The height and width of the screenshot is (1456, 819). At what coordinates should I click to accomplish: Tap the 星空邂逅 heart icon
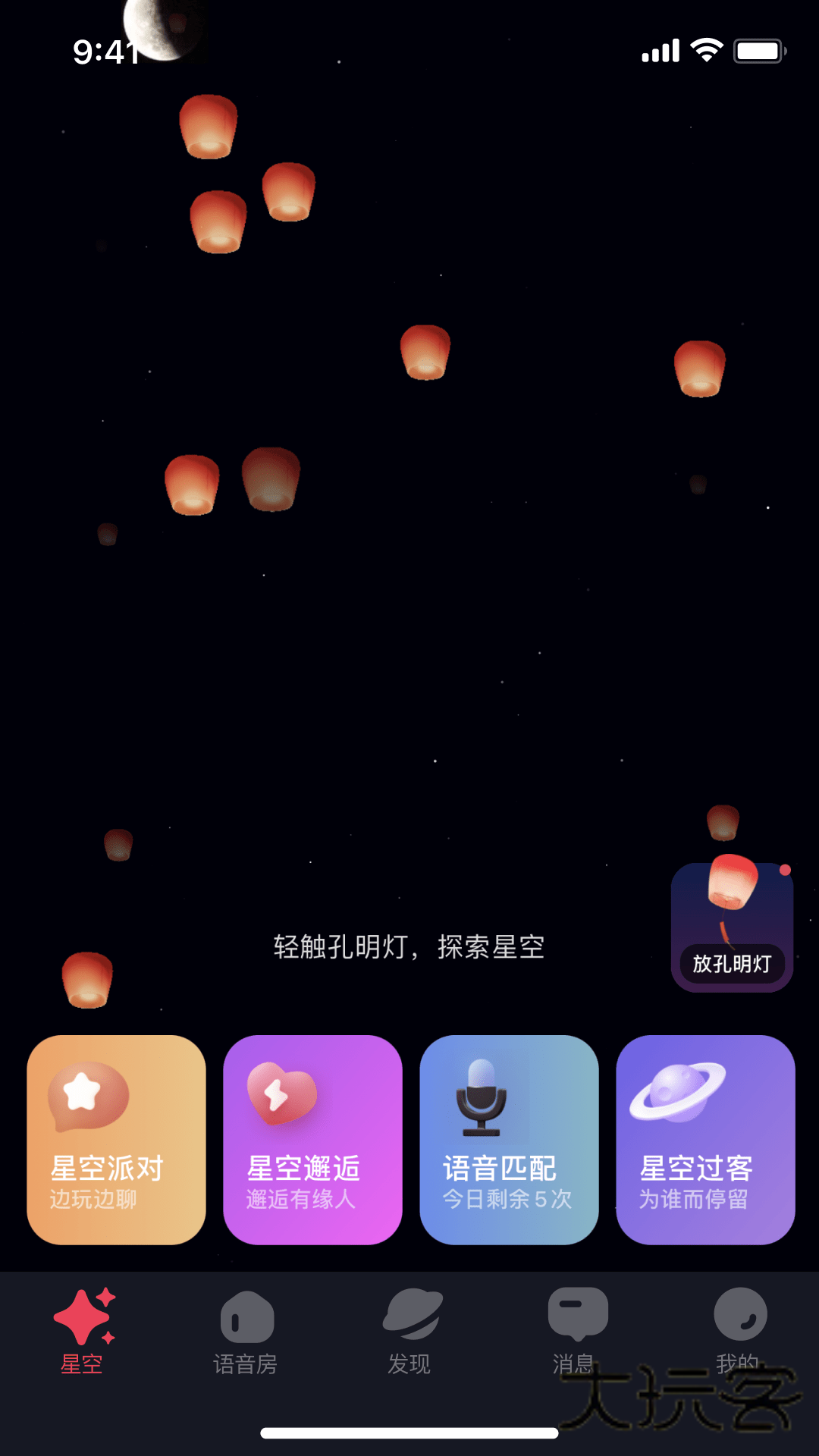(x=281, y=1096)
